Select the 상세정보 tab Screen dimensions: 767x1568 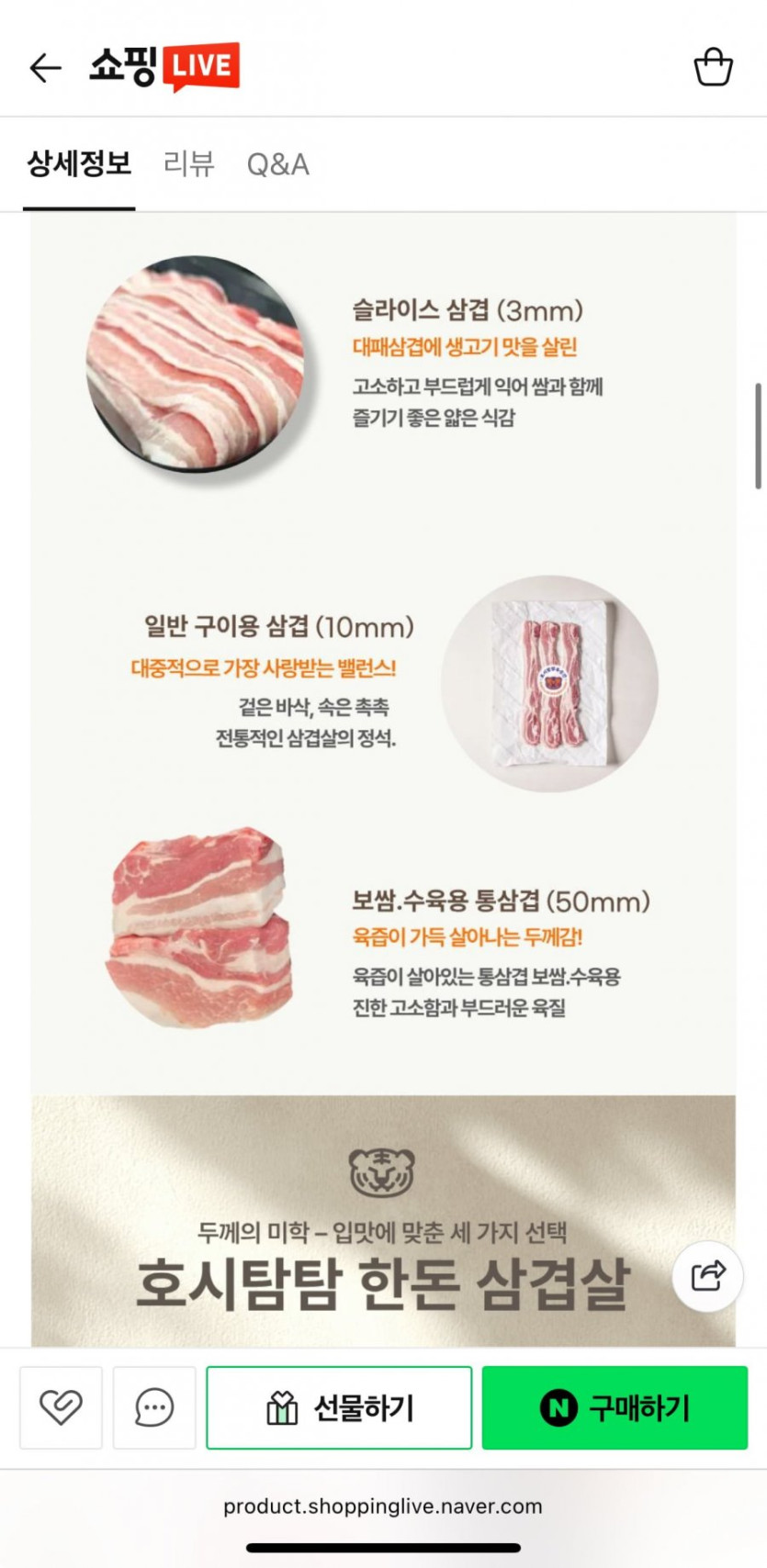pos(79,164)
